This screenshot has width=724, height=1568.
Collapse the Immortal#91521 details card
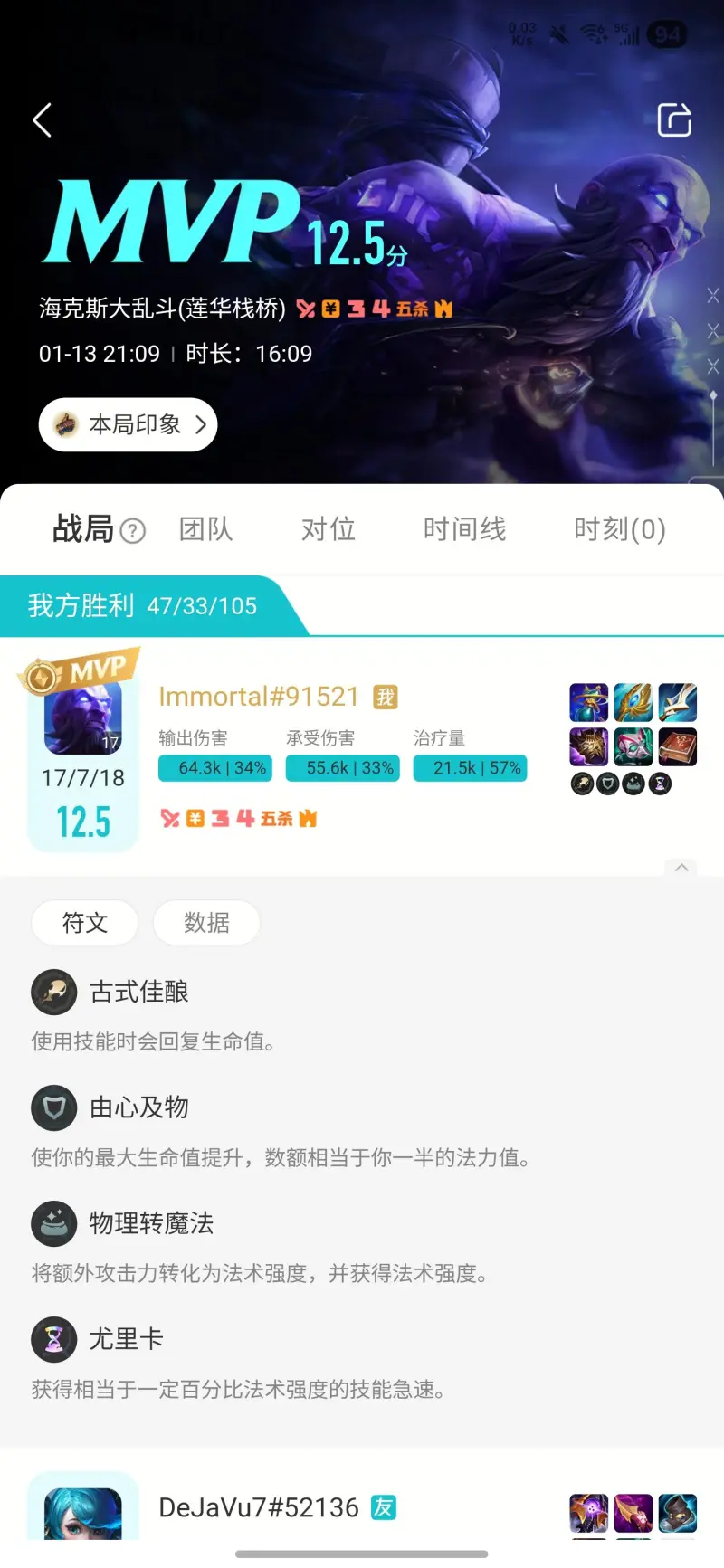pos(681,866)
